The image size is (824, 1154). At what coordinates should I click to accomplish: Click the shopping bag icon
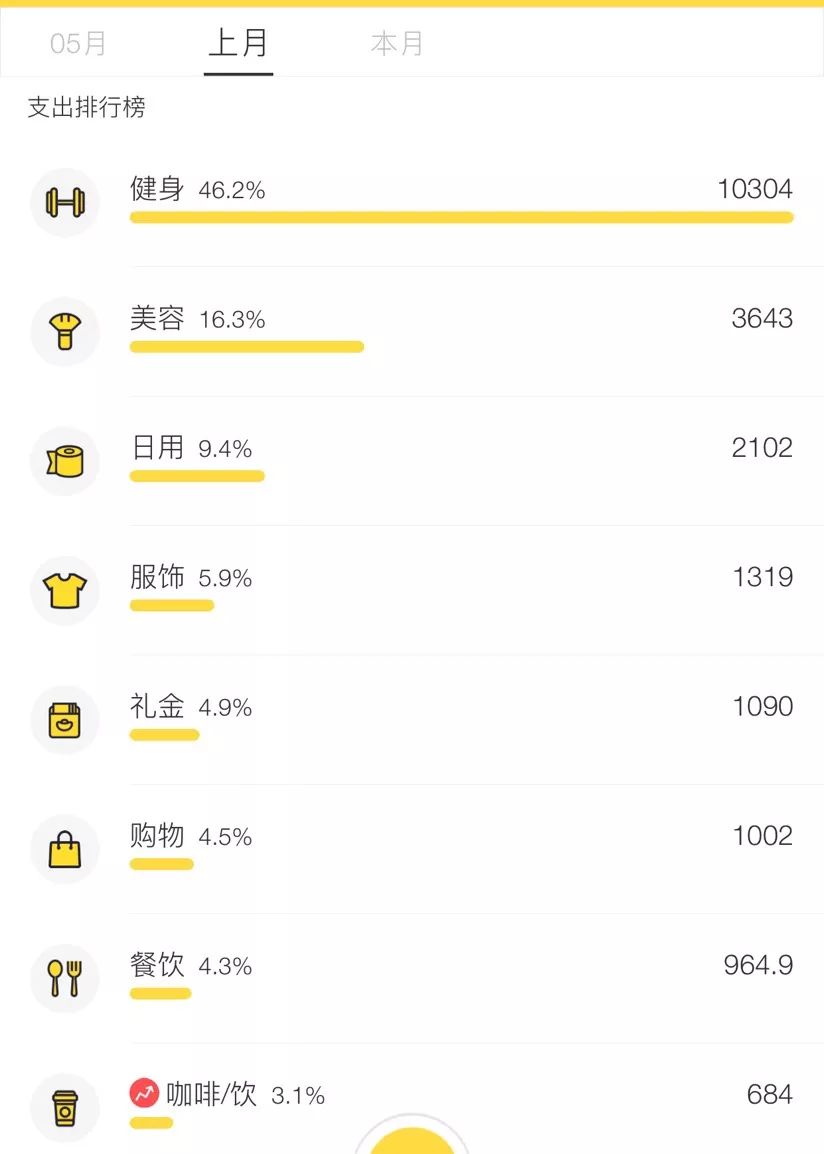(64, 848)
